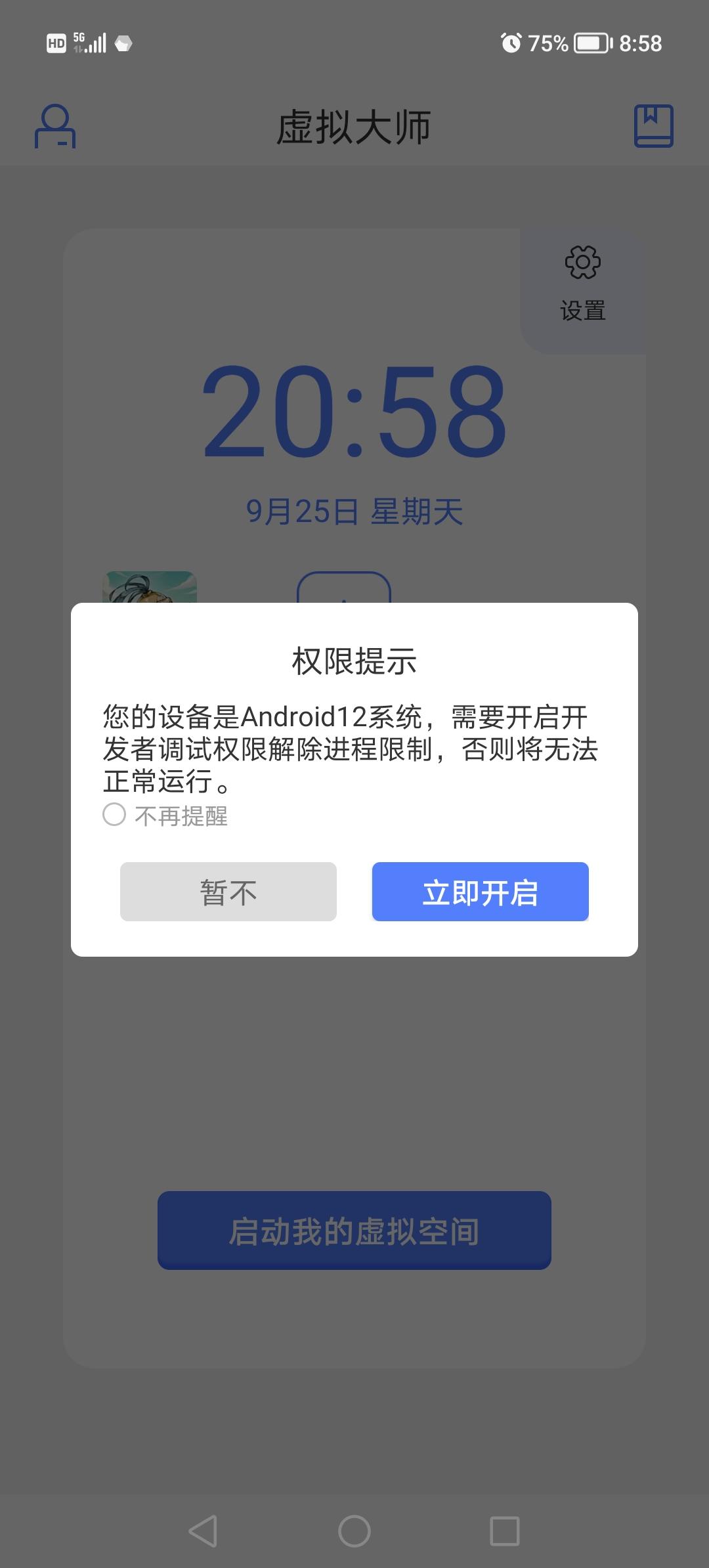Screen dimensions: 709x1568
Task: Open the bookmark/manual icon at top right
Action: coord(654,126)
